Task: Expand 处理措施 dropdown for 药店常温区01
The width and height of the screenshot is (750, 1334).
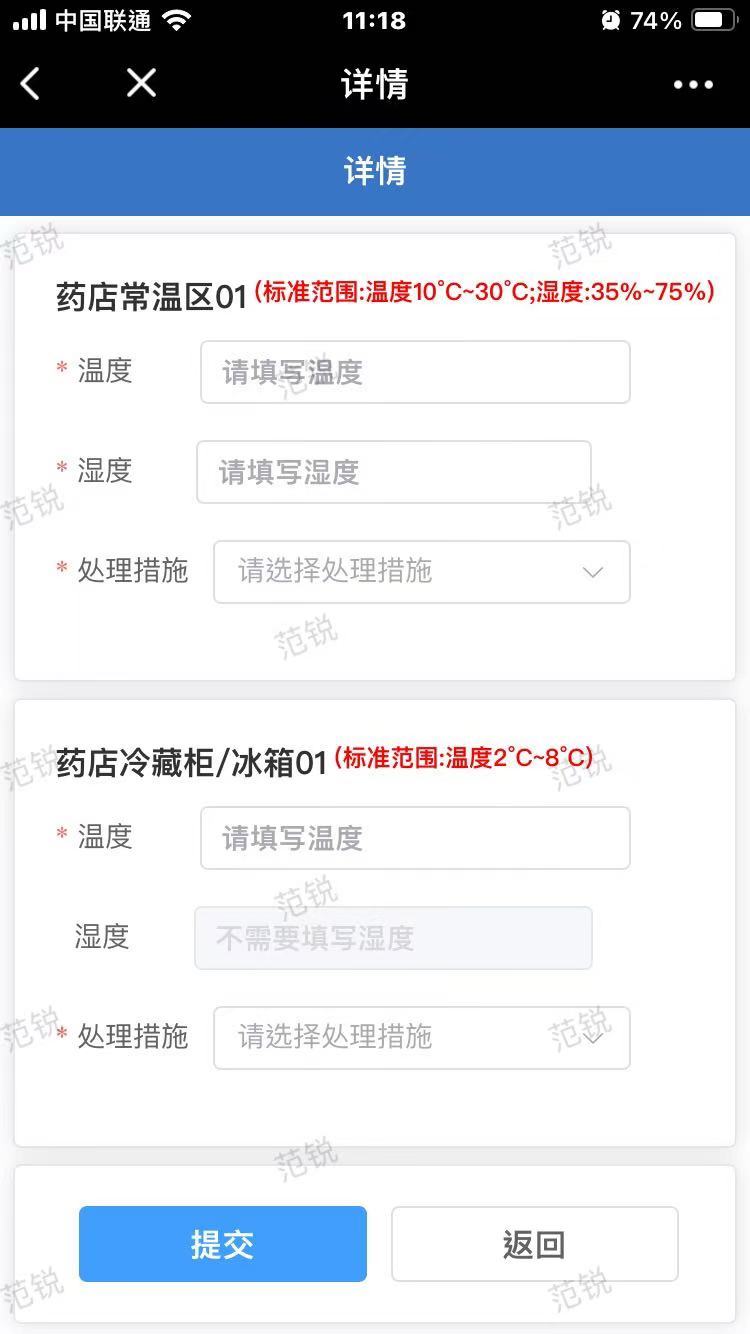Action: click(422, 572)
